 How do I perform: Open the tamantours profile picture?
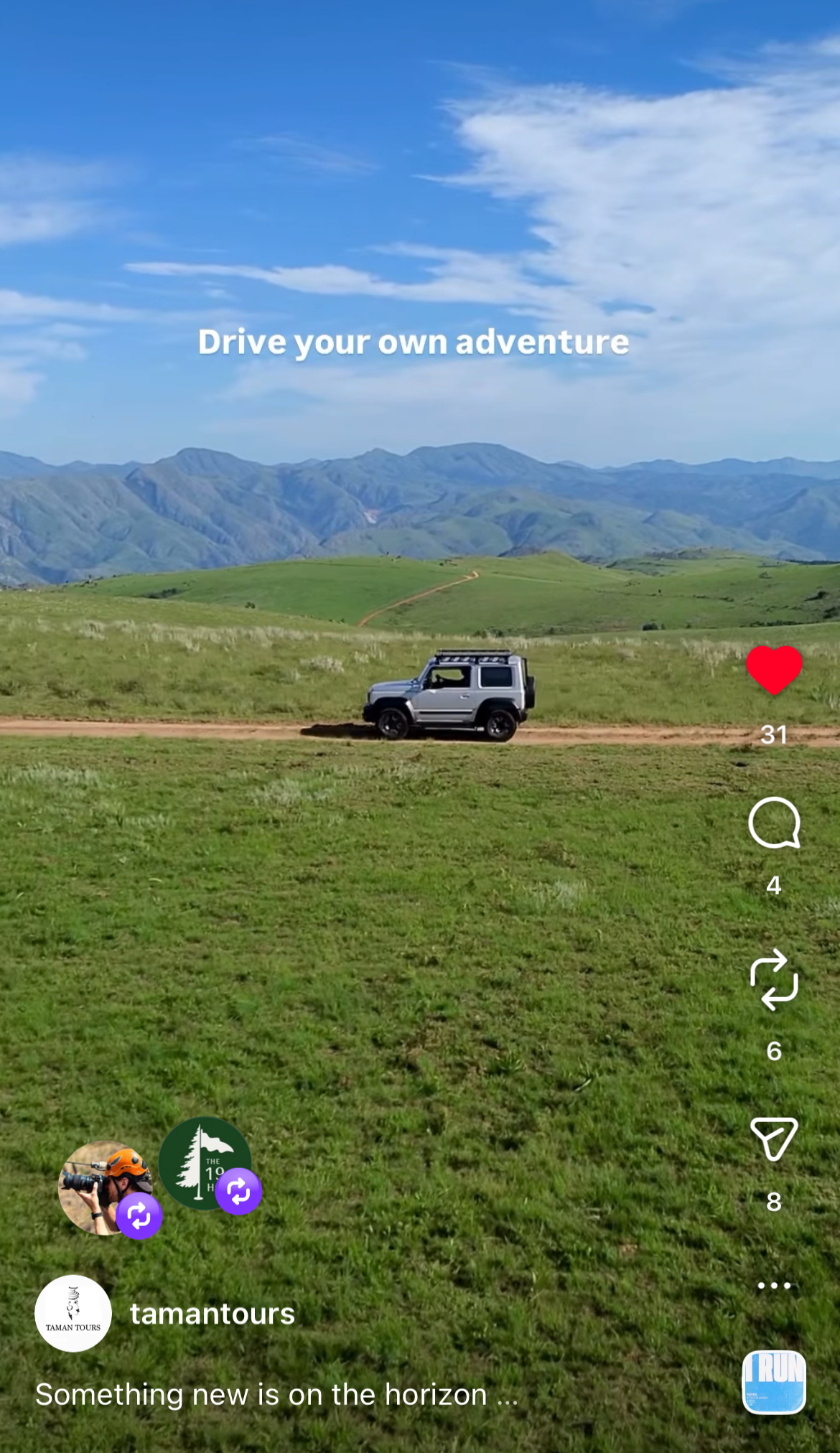[x=73, y=1313]
